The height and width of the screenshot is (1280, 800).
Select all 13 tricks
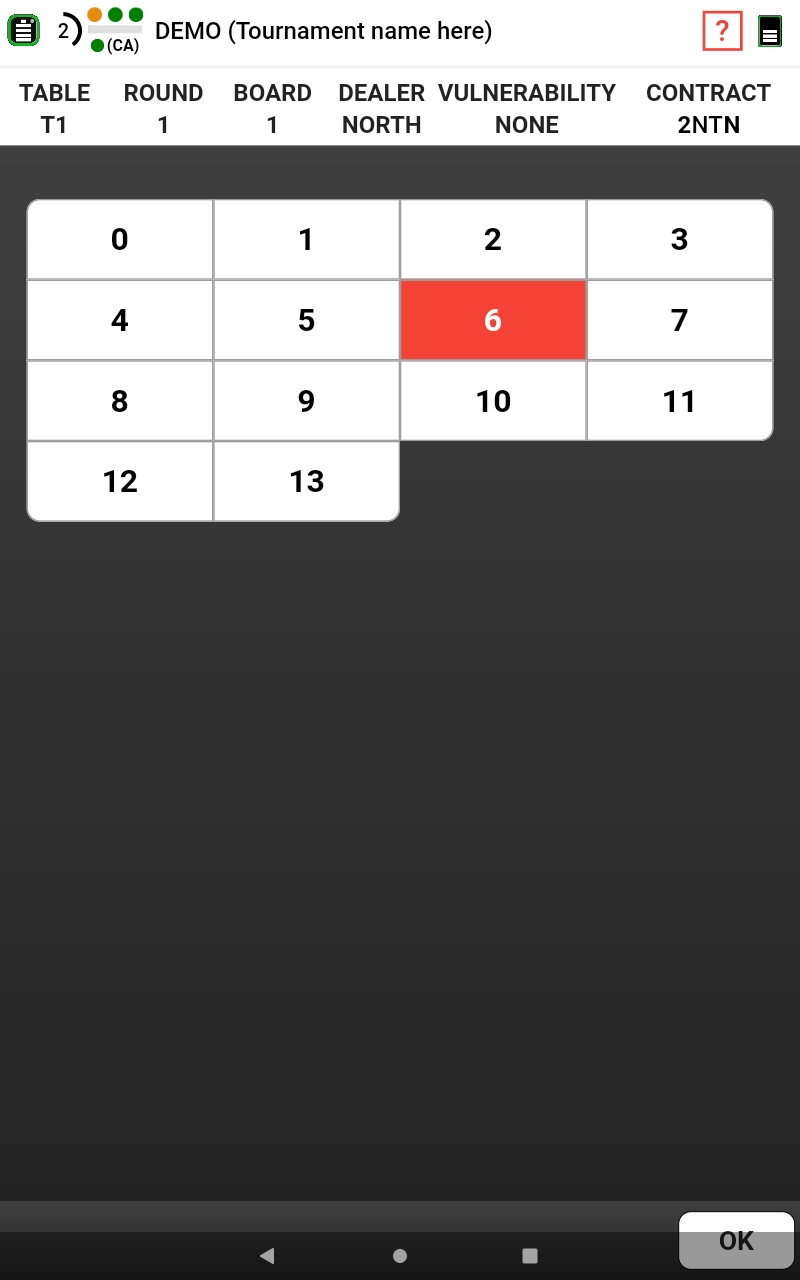pos(306,481)
